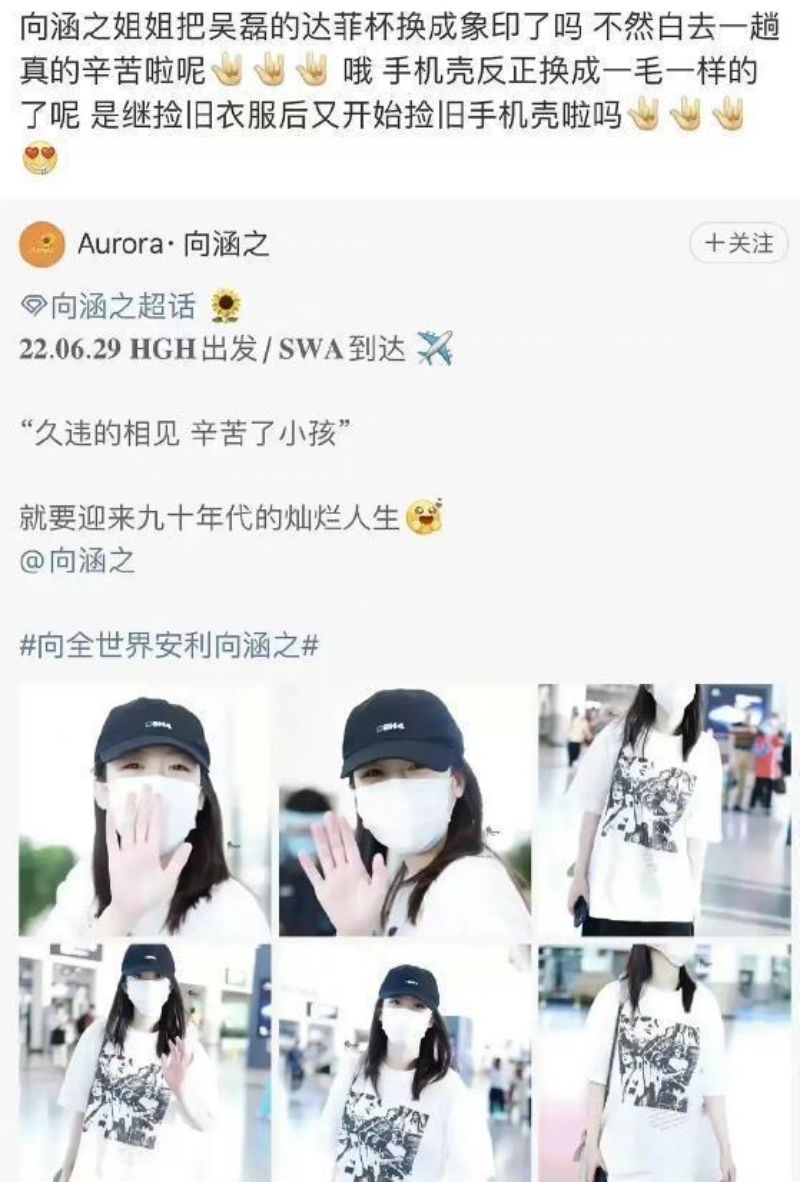The height and width of the screenshot is (1182, 800).
Task: Open the username Aurora·向涵之
Action: pyautogui.click(x=172, y=244)
